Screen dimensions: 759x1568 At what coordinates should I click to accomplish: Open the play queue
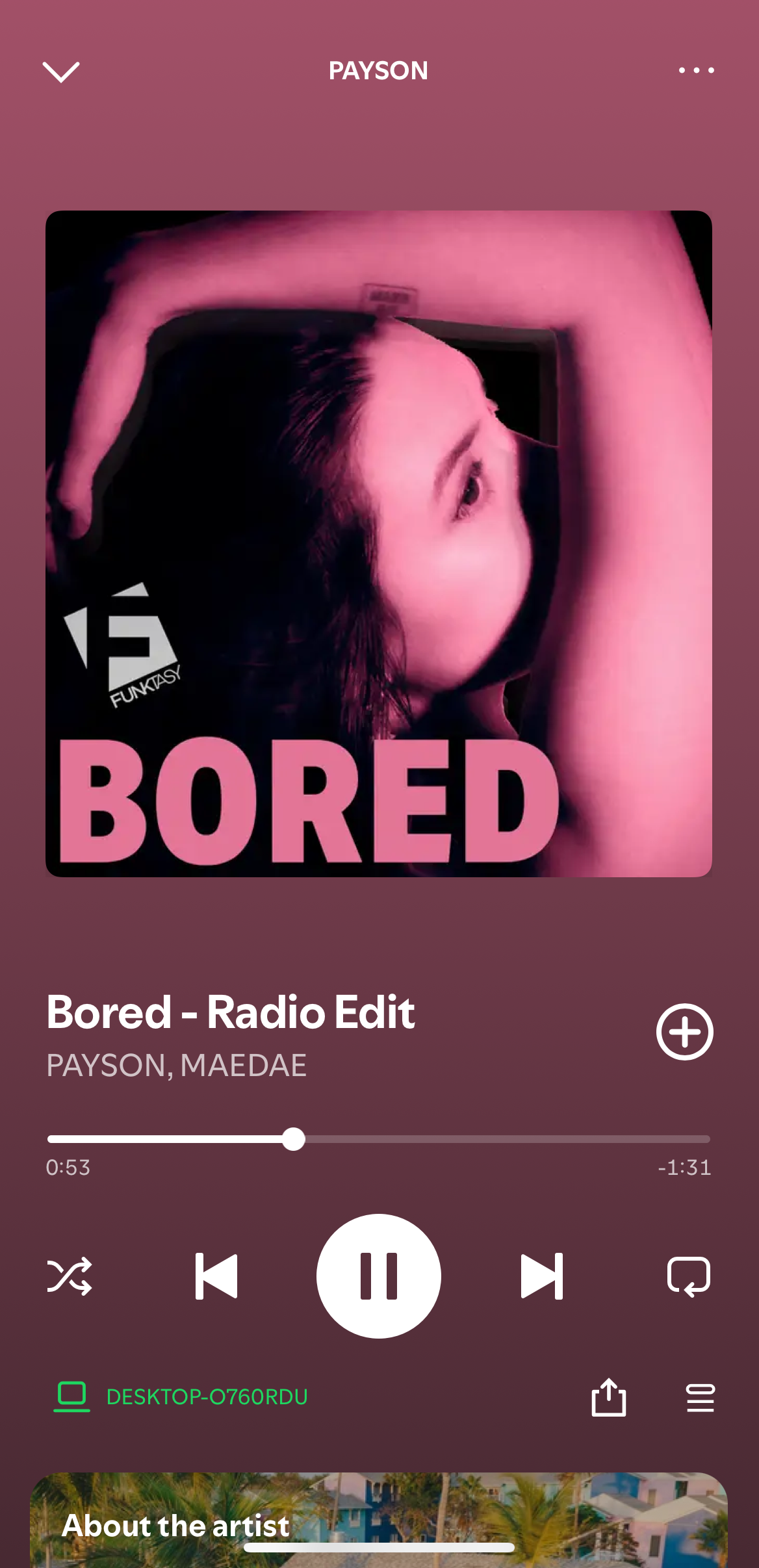coord(700,1397)
